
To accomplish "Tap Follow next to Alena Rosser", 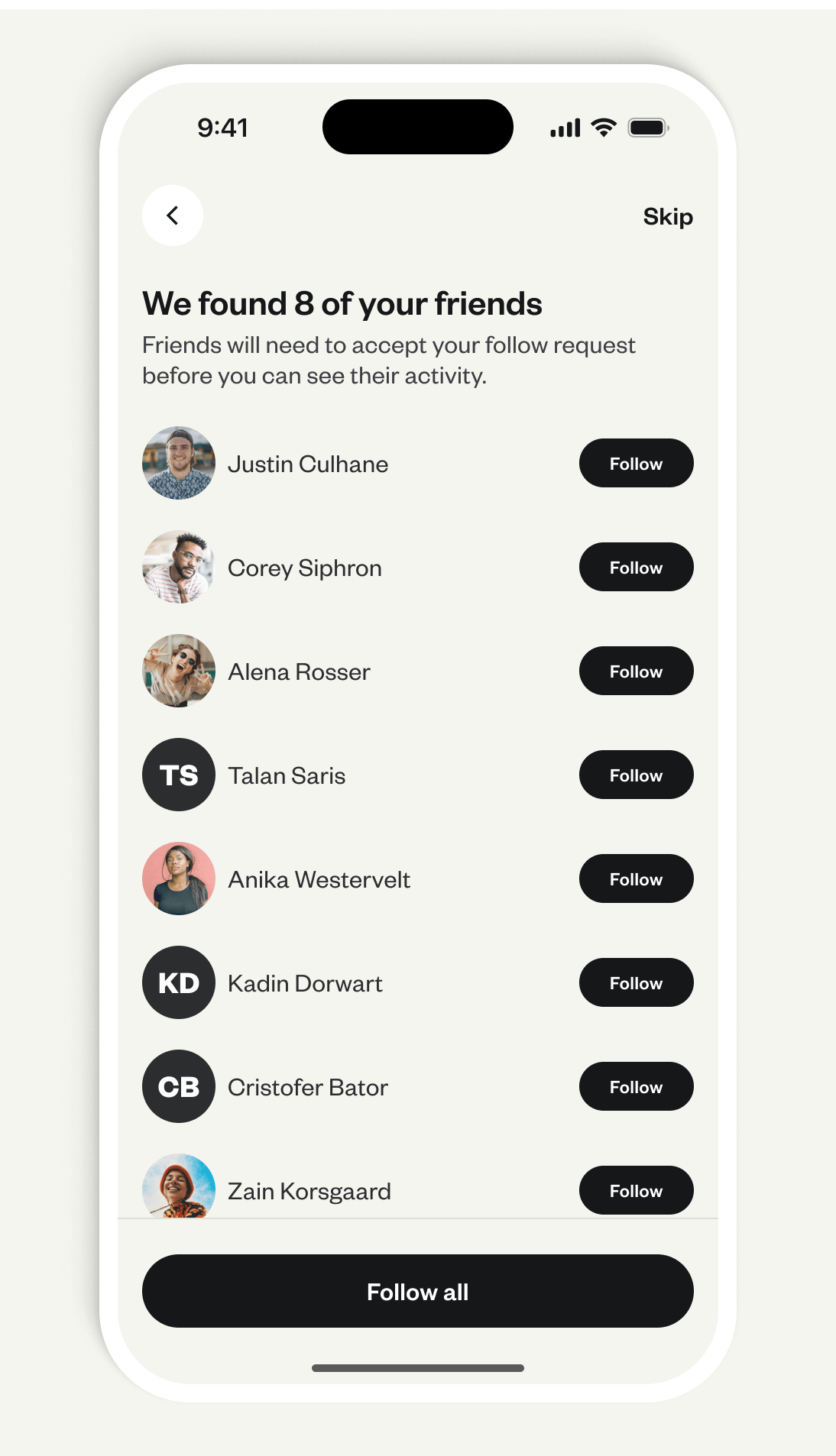I will [x=636, y=671].
